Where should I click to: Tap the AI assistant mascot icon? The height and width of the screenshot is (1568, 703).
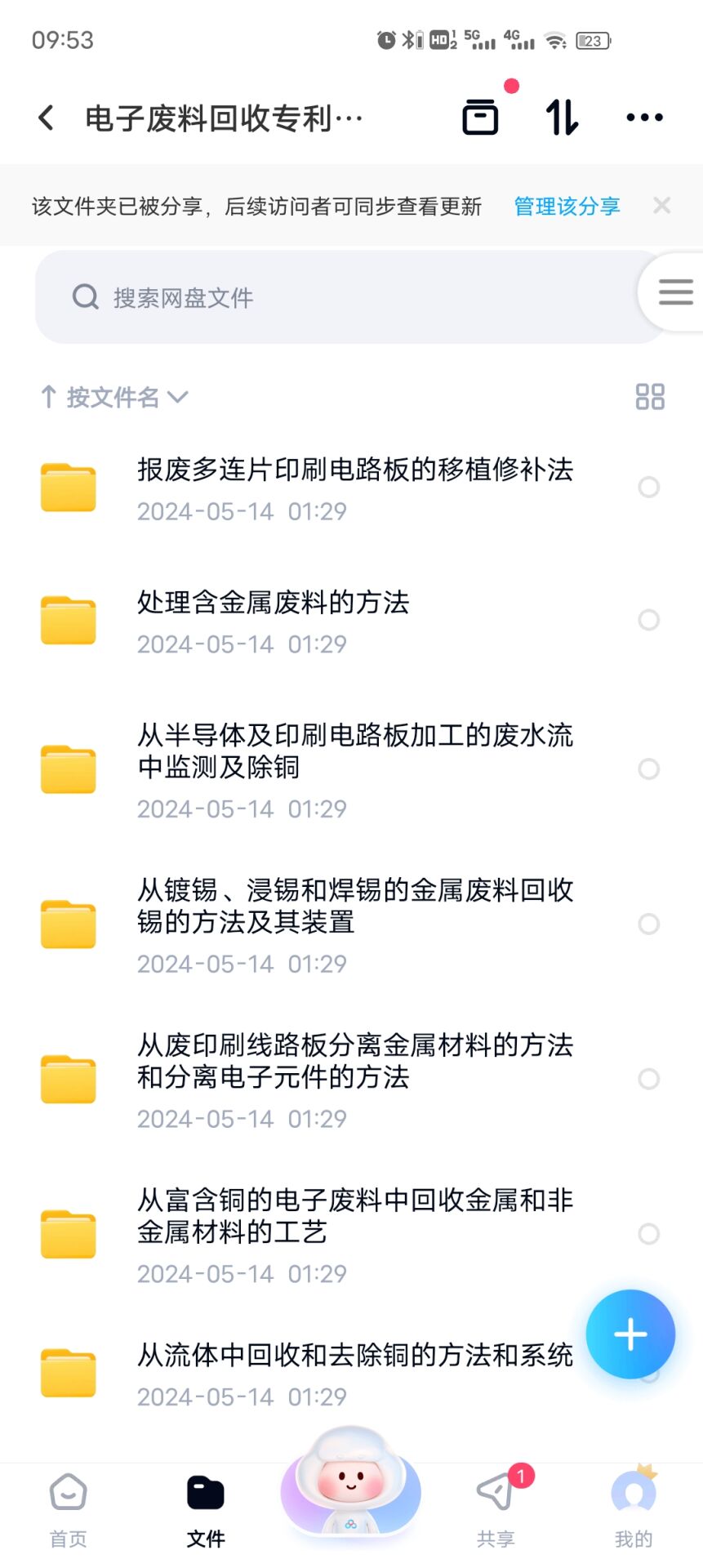click(x=350, y=1492)
